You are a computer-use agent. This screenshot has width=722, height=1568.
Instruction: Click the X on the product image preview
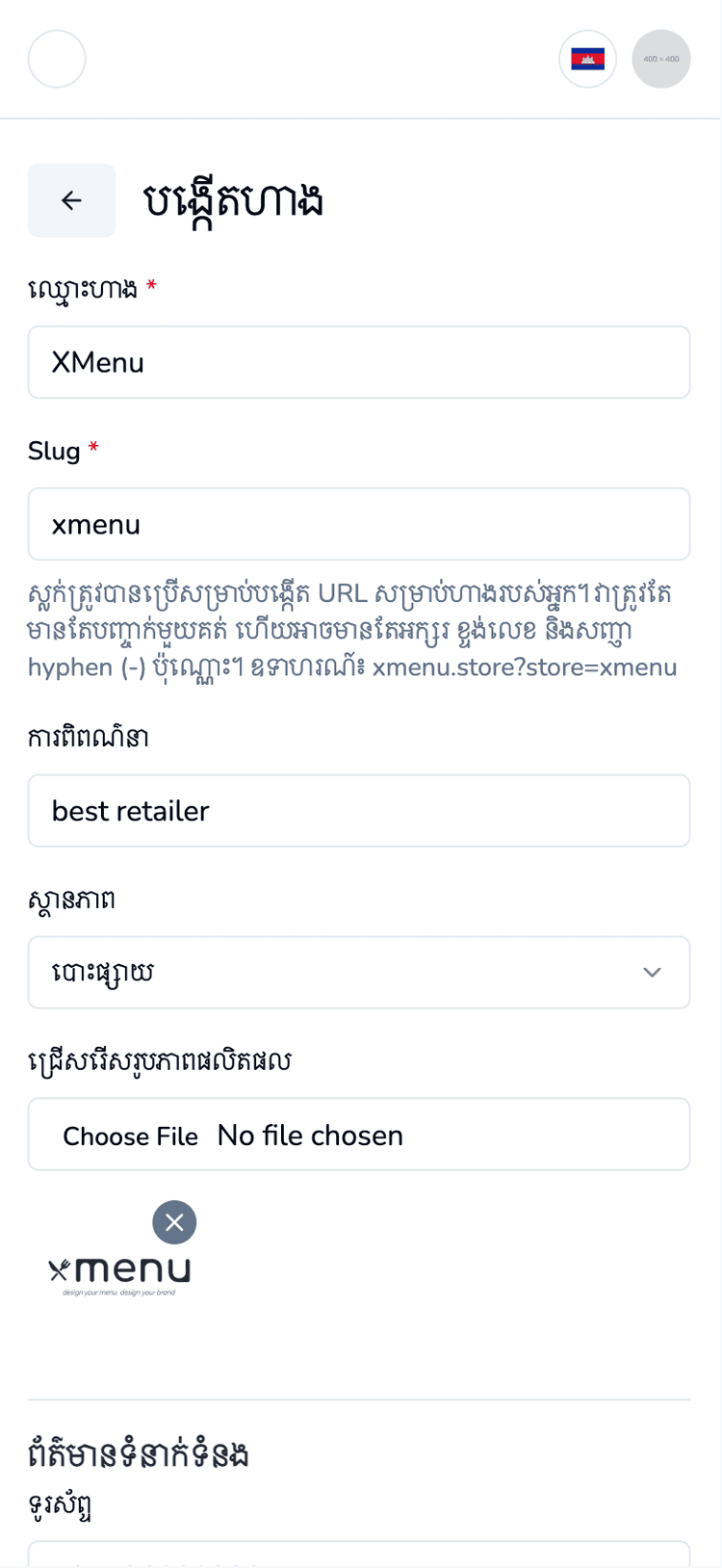coord(174,1222)
